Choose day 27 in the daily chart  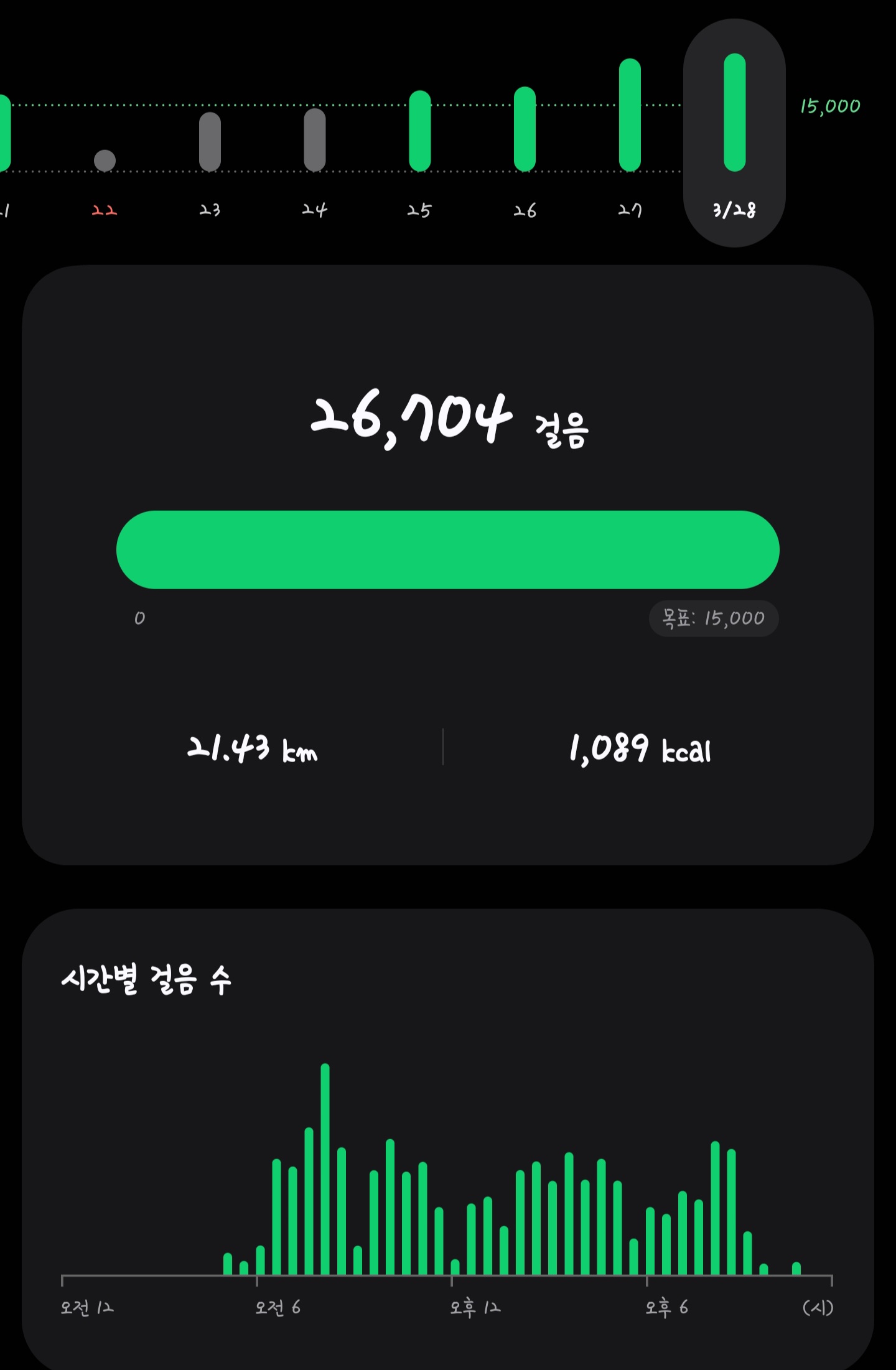(630, 116)
